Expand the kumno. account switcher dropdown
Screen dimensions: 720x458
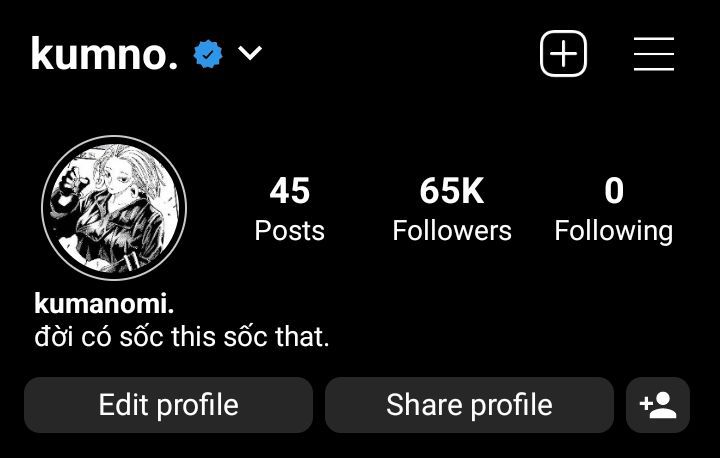click(249, 54)
